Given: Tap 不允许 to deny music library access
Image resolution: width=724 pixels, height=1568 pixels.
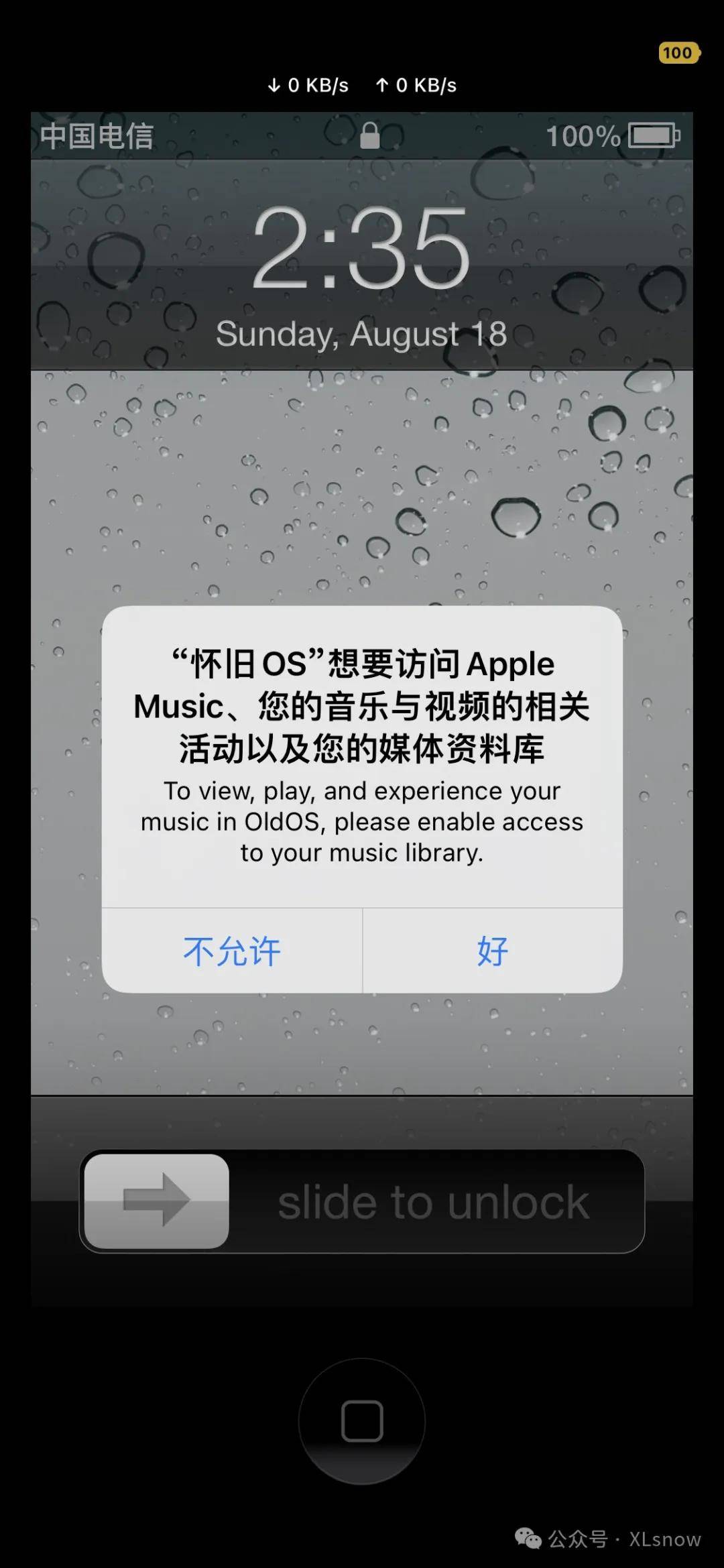Looking at the screenshot, I should 231,951.
